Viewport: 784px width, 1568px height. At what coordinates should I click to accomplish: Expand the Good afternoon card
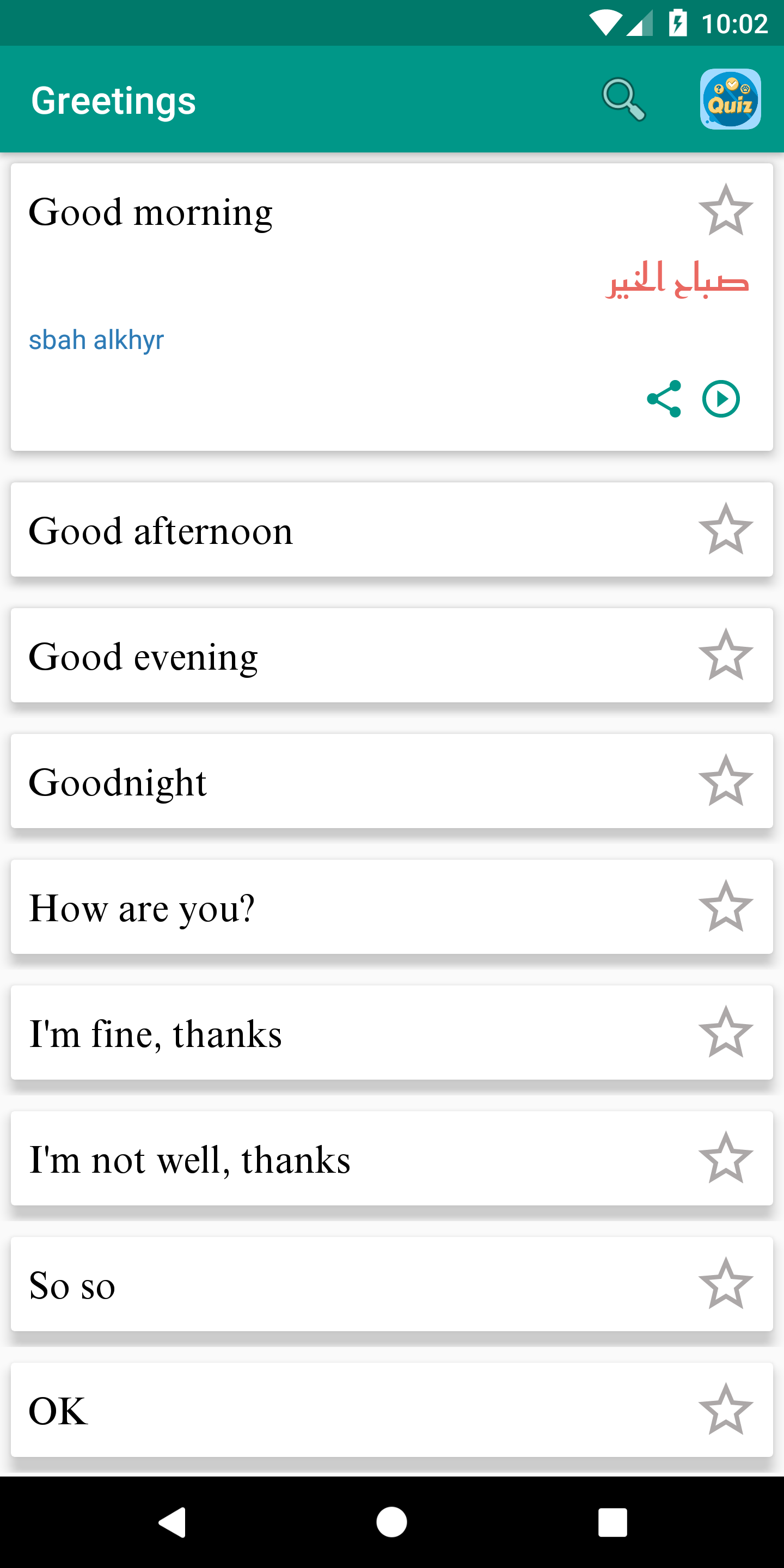pyautogui.click(x=392, y=530)
